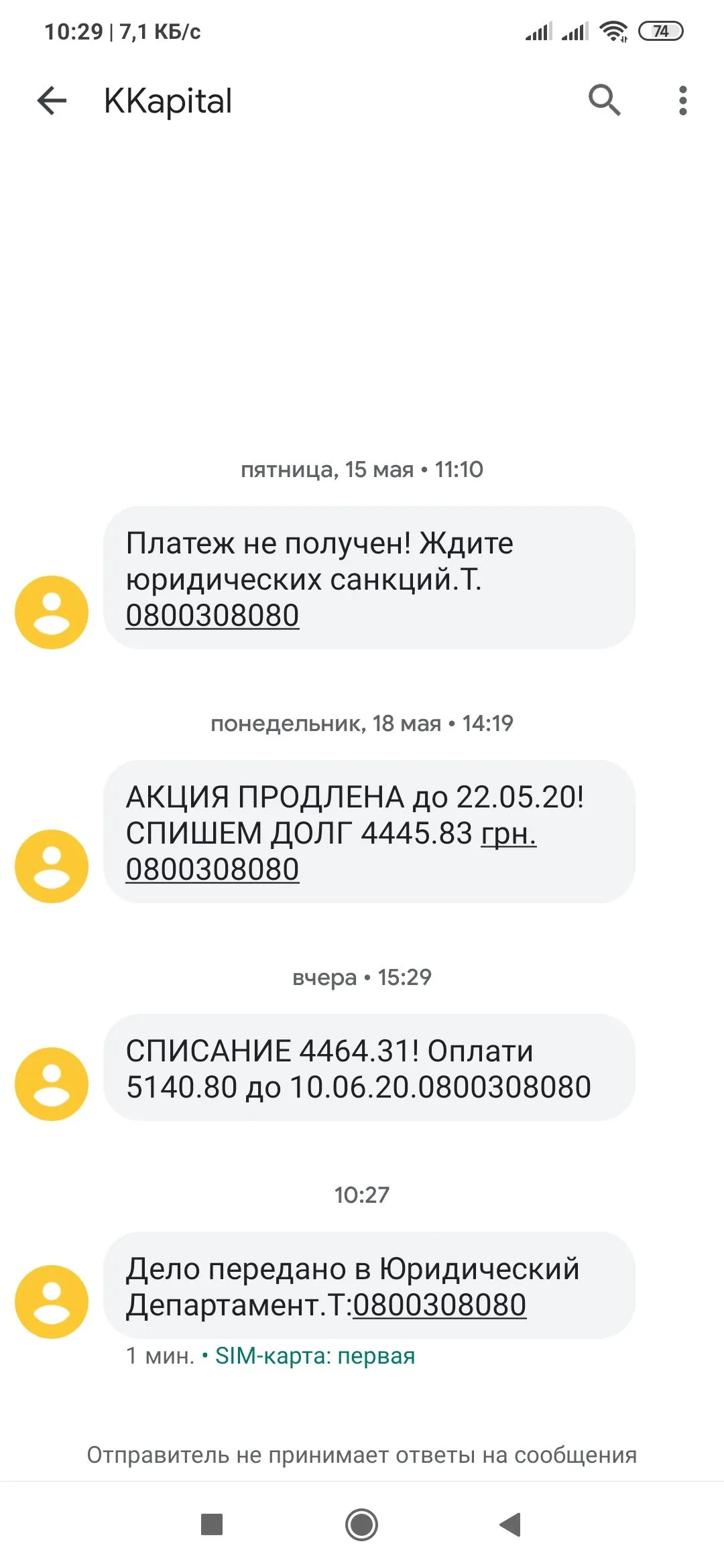Search within the KKapital conversation

click(604, 101)
